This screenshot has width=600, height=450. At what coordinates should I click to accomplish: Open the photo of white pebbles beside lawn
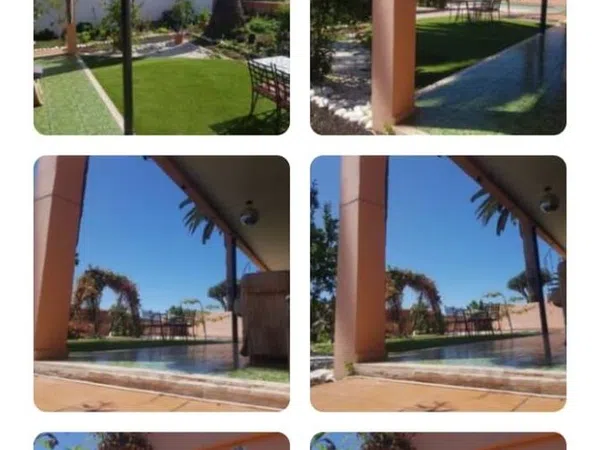pyautogui.click(x=438, y=67)
